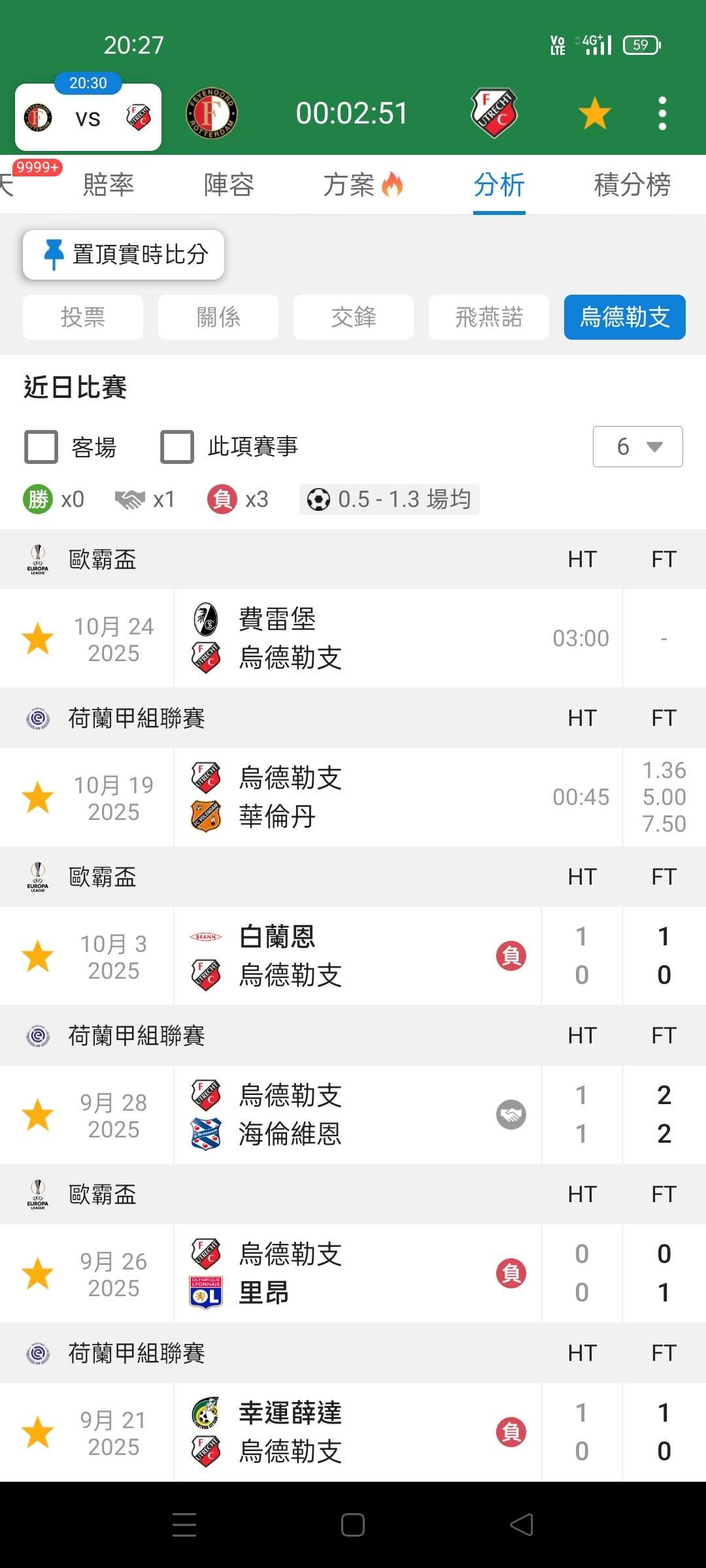Toggle the star for the 里昂 match

click(38, 1273)
